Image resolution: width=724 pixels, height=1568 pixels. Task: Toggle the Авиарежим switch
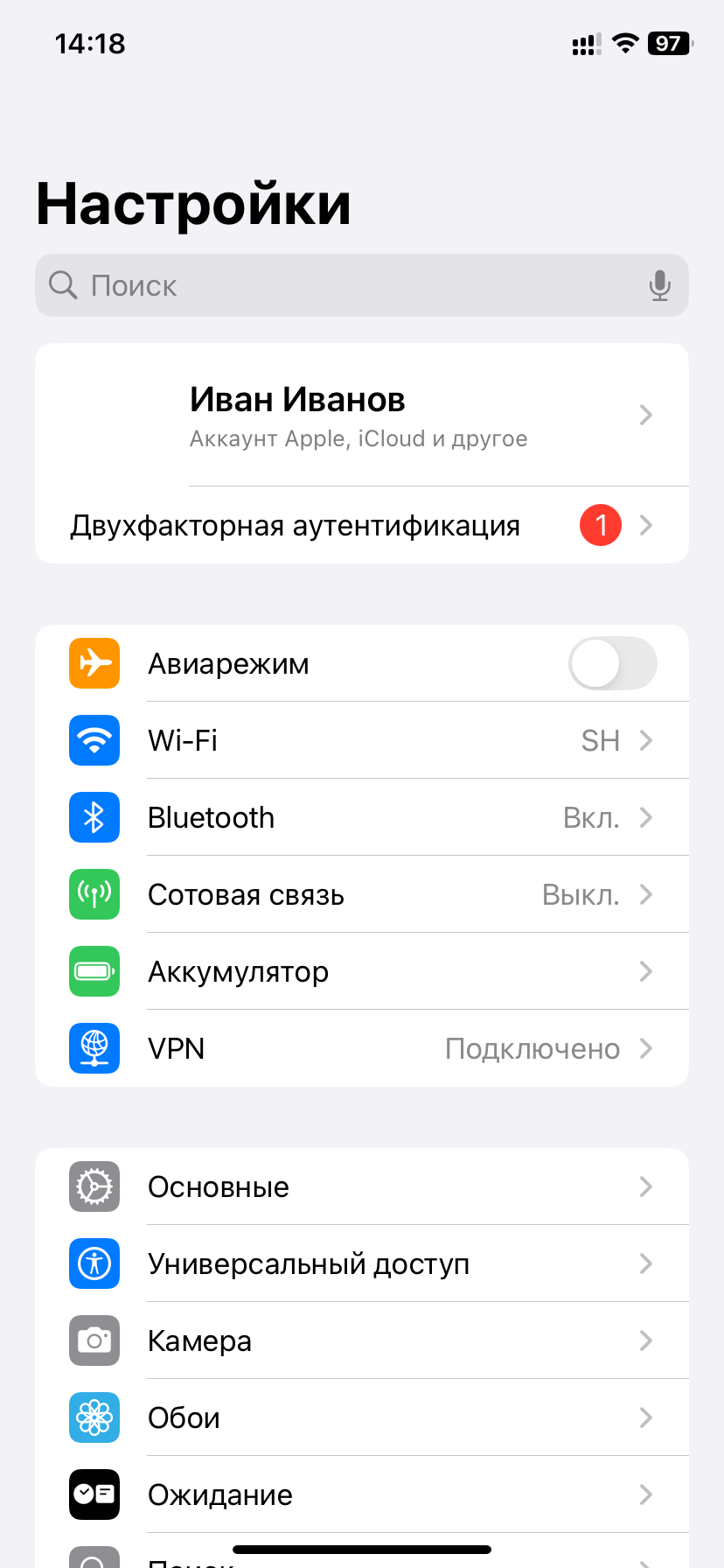coord(612,663)
